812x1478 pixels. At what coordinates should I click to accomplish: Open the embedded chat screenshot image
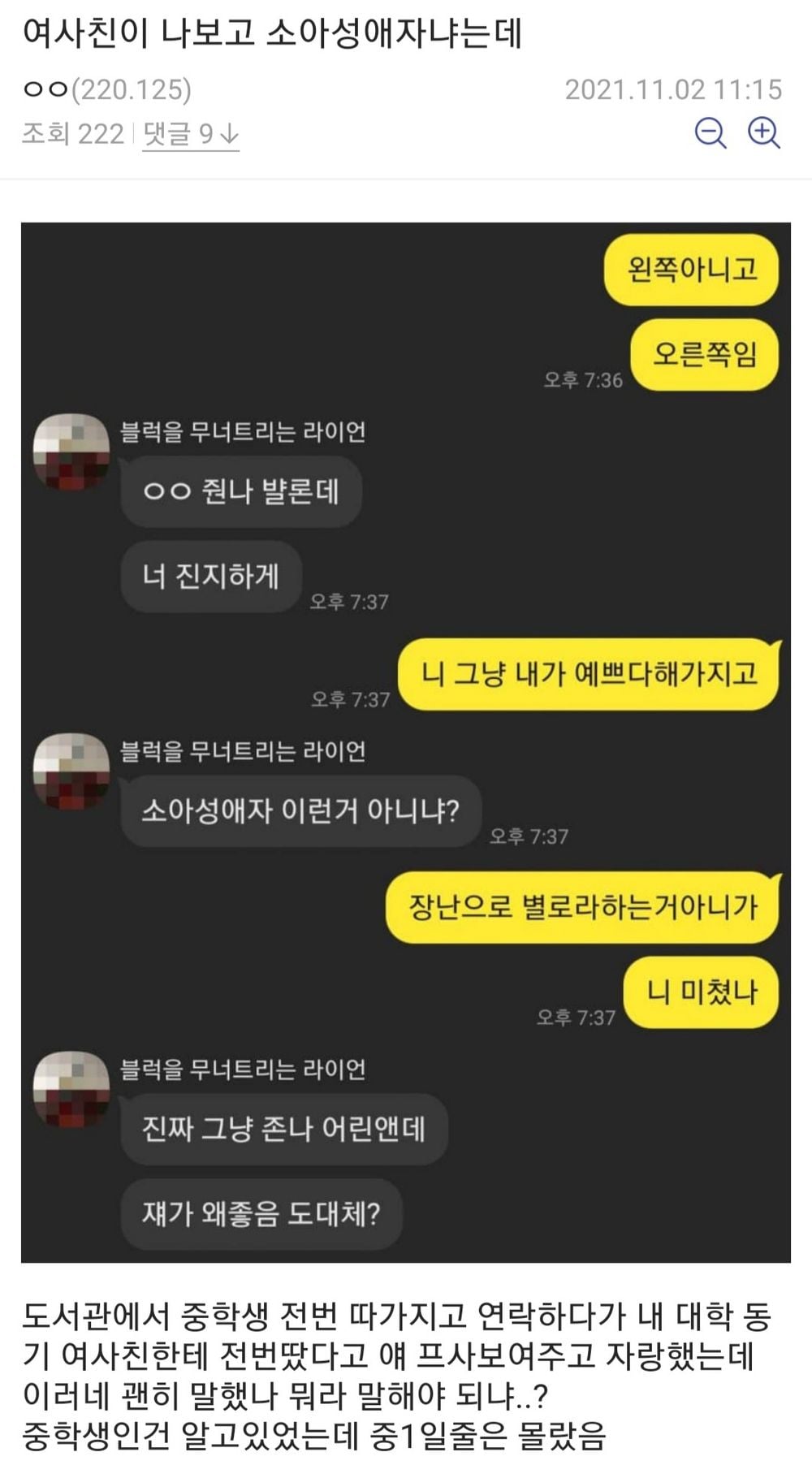[406, 742]
